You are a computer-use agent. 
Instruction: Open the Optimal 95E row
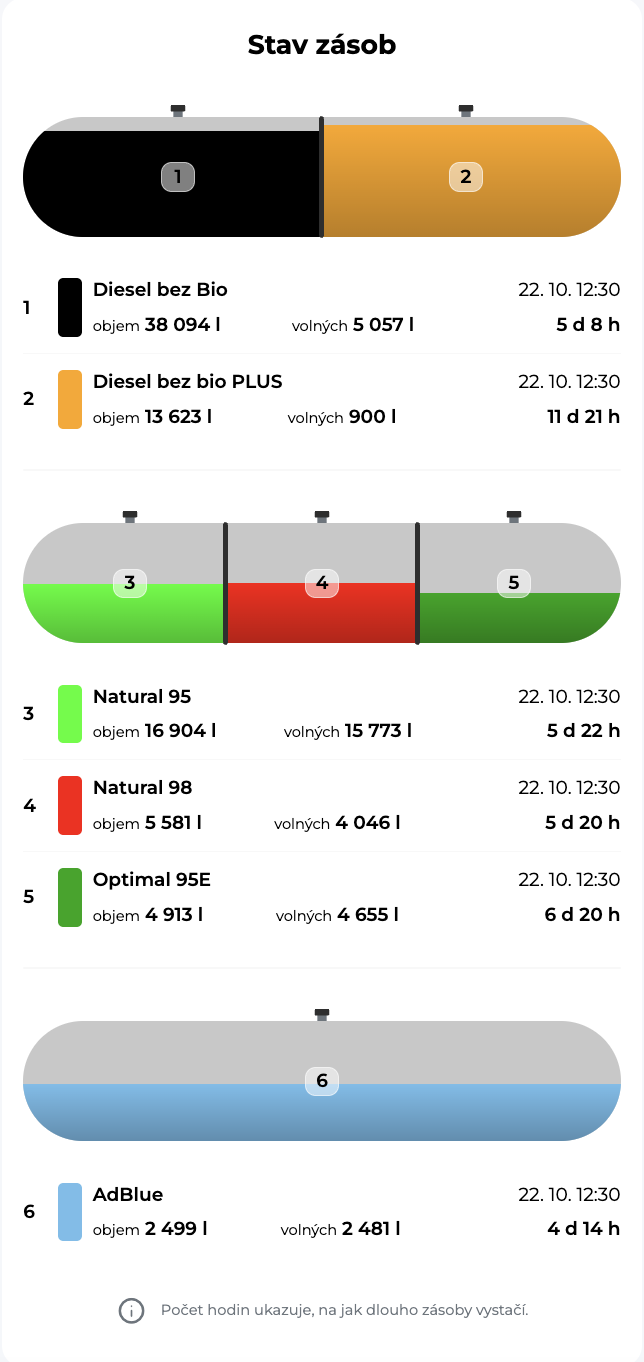pos(321,897)
